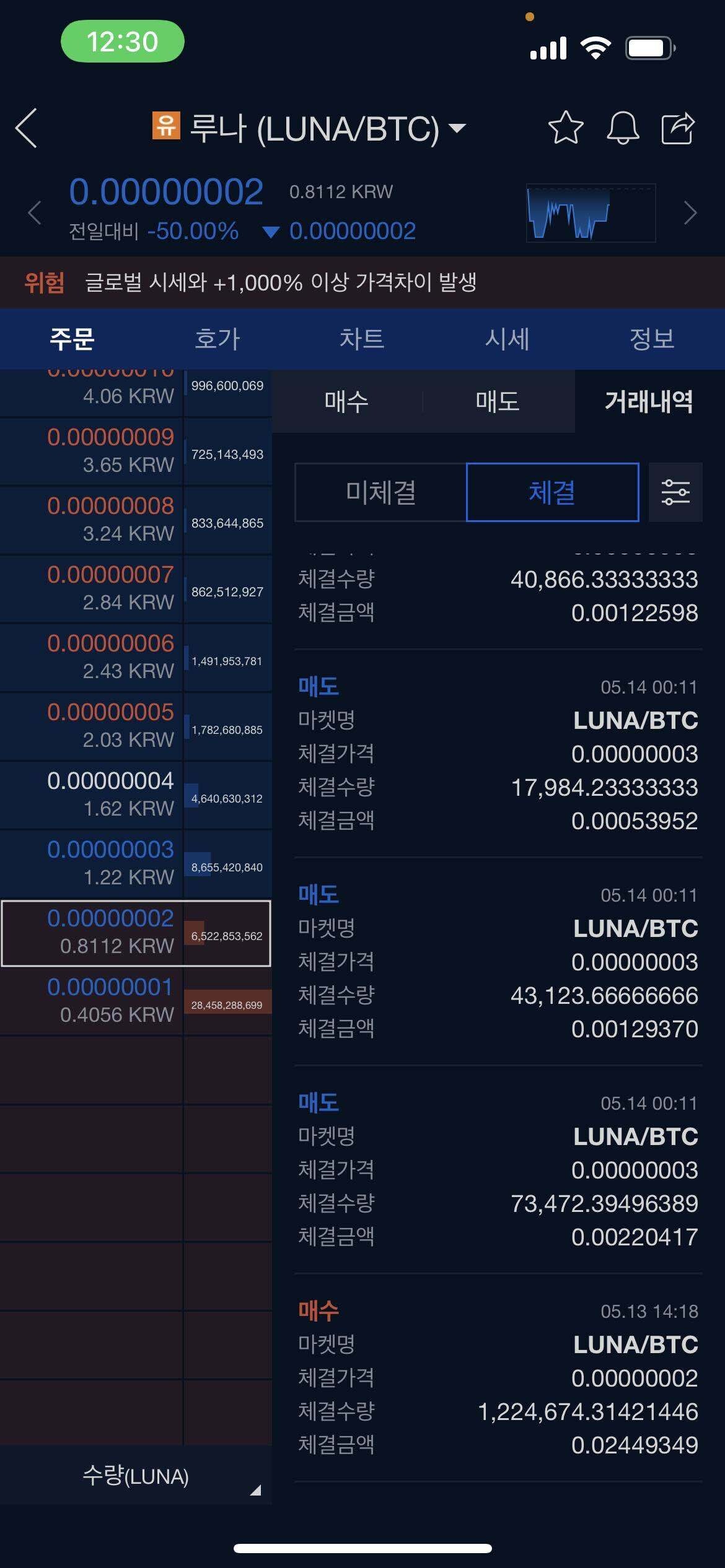
Task: Select the 미체결 unfilled-orders toggle
Action: point(380,492)
